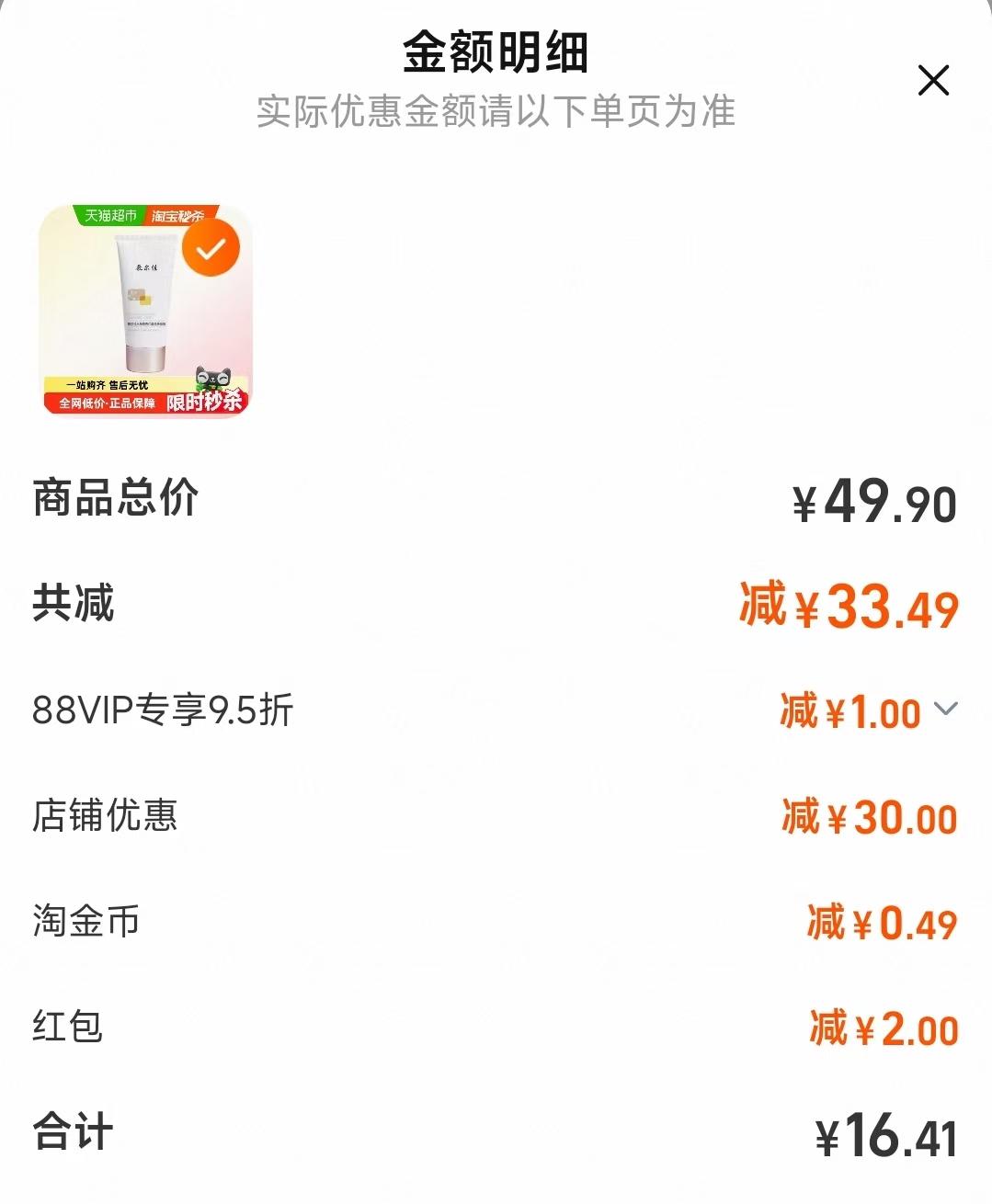The height and width of the screenshot is (1204, 992).
Task: Collapse the 88VIP discount breakdown
Action: point(945,710)
